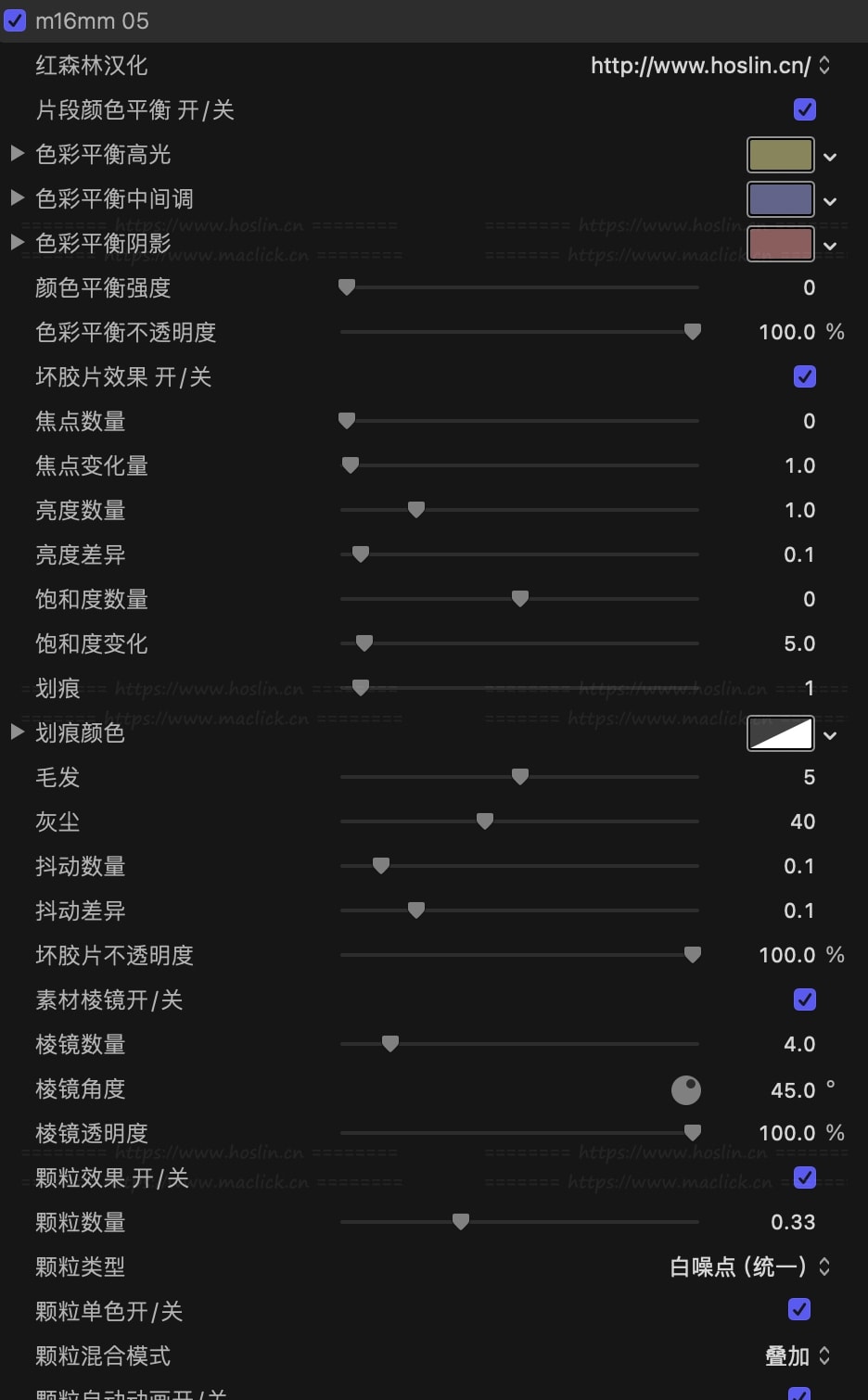
Task: Turn off 素材棱镜开/关 checkbox
Action: [x=805, y=1000]
